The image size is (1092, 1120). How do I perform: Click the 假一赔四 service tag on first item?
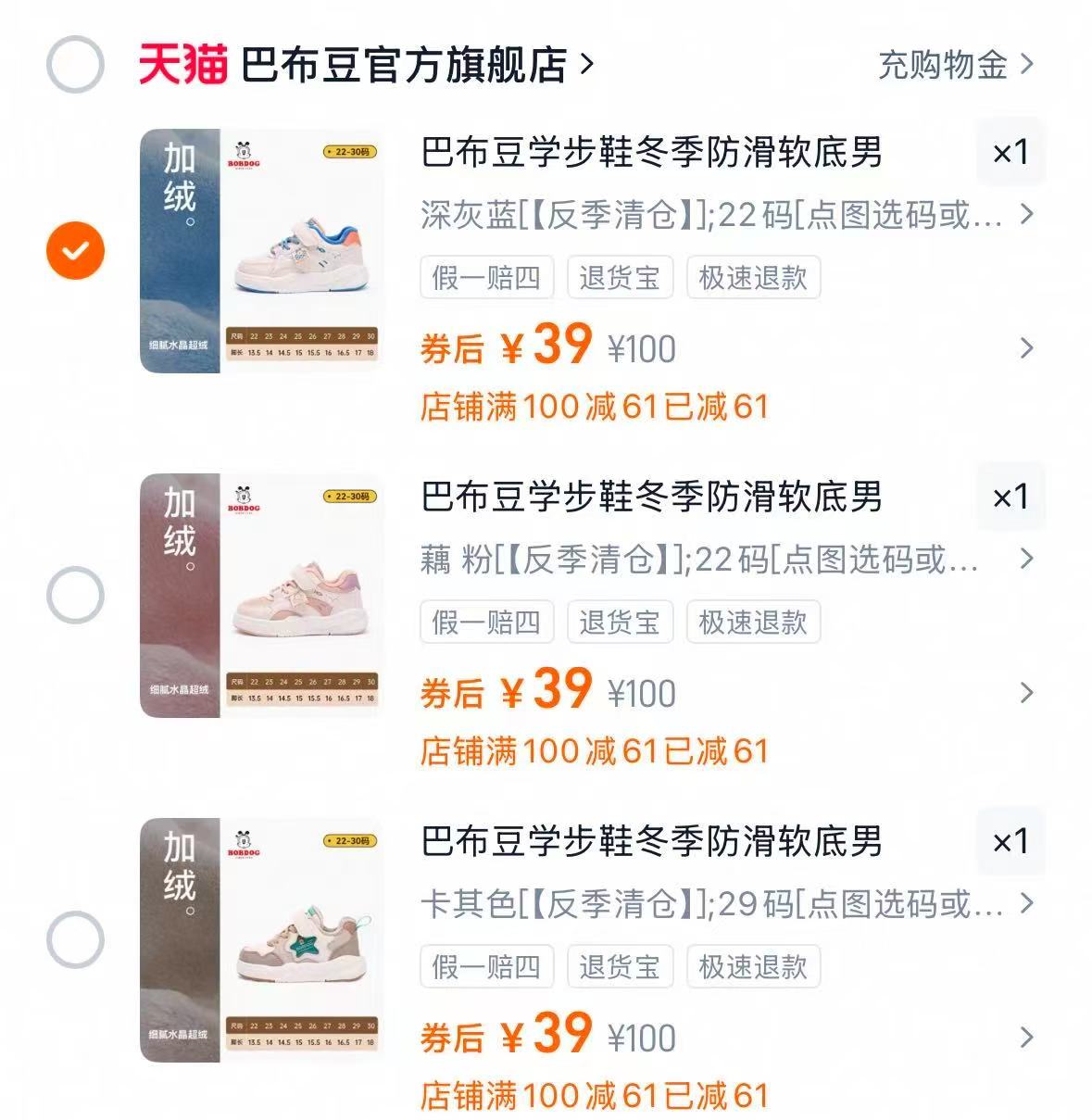pos(487,277)
